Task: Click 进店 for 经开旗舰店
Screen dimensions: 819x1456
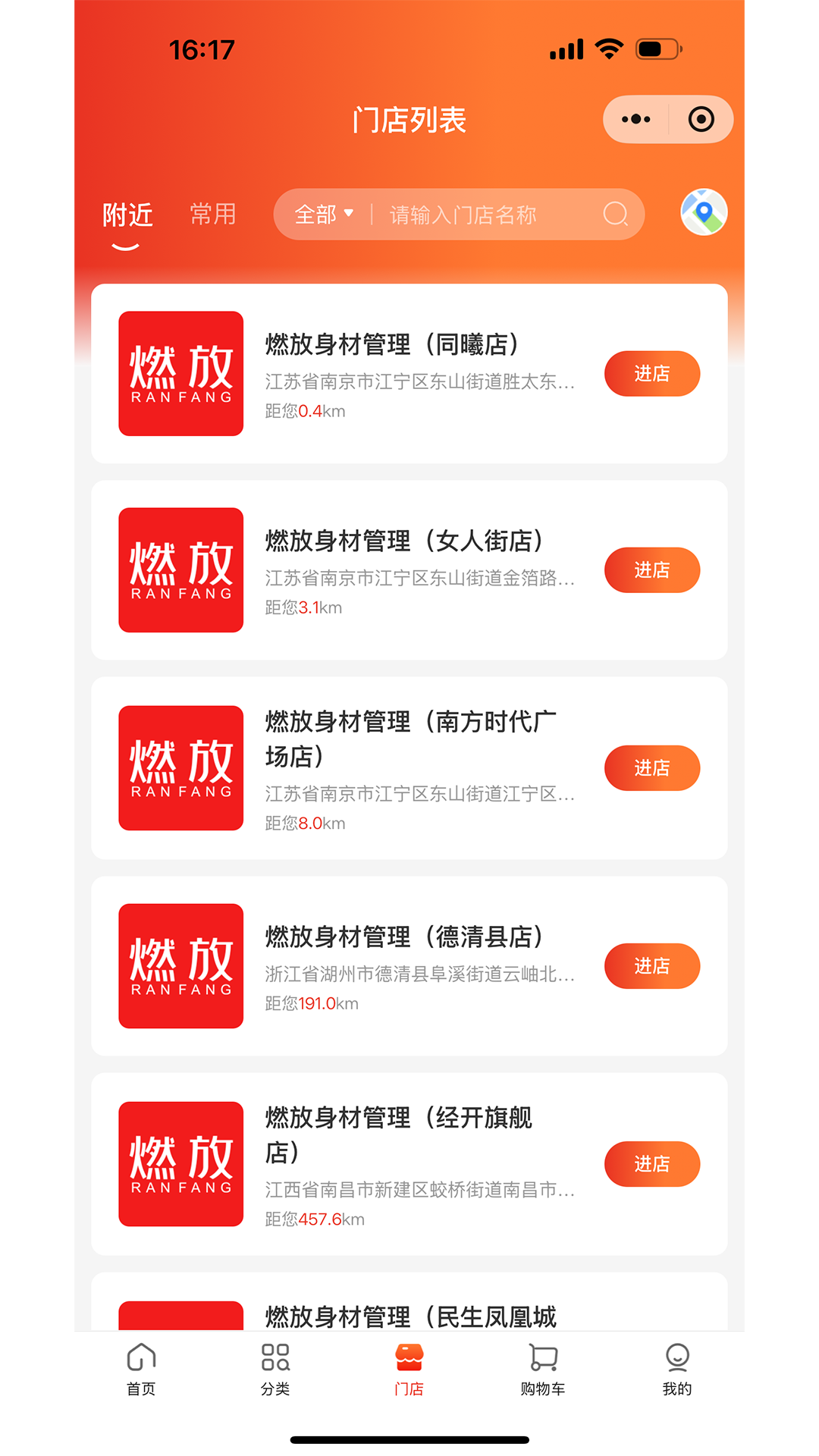Action: pos(651,1164)
